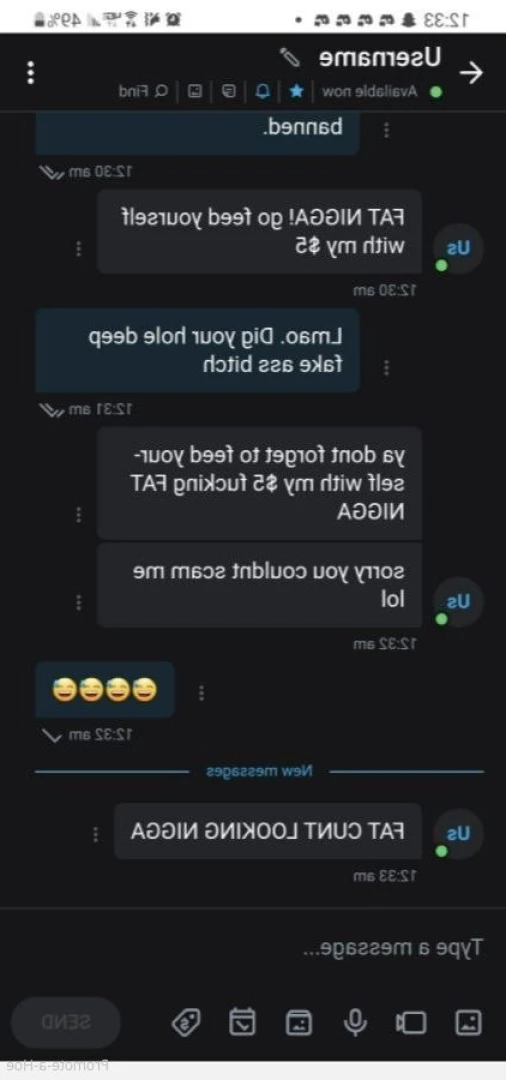The height and width of the screenshot is (1080, 506).
Task: Open options for the laughing emoji message
Action: tap(201, 693)
